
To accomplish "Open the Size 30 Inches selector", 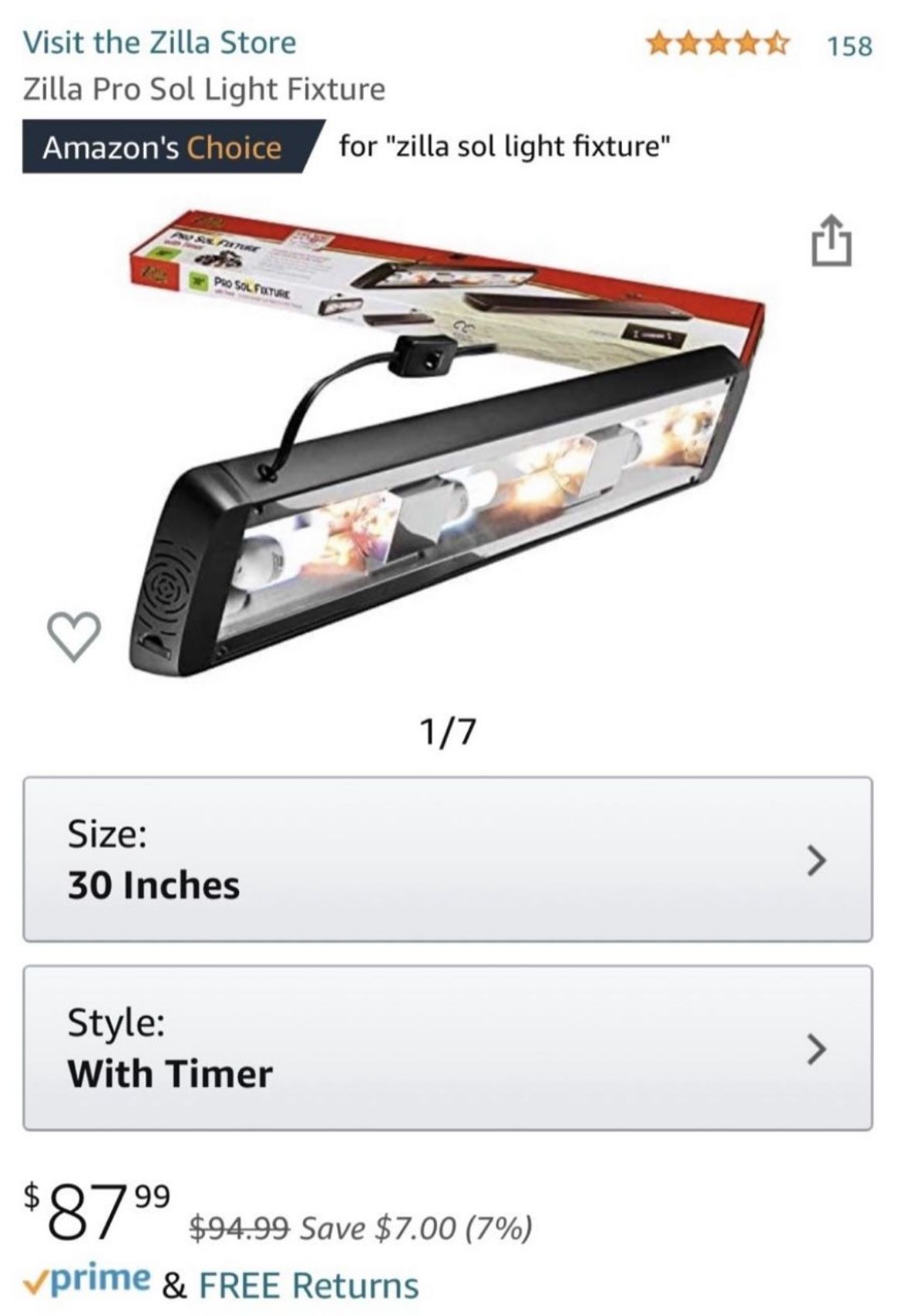I will coord(448,859).
